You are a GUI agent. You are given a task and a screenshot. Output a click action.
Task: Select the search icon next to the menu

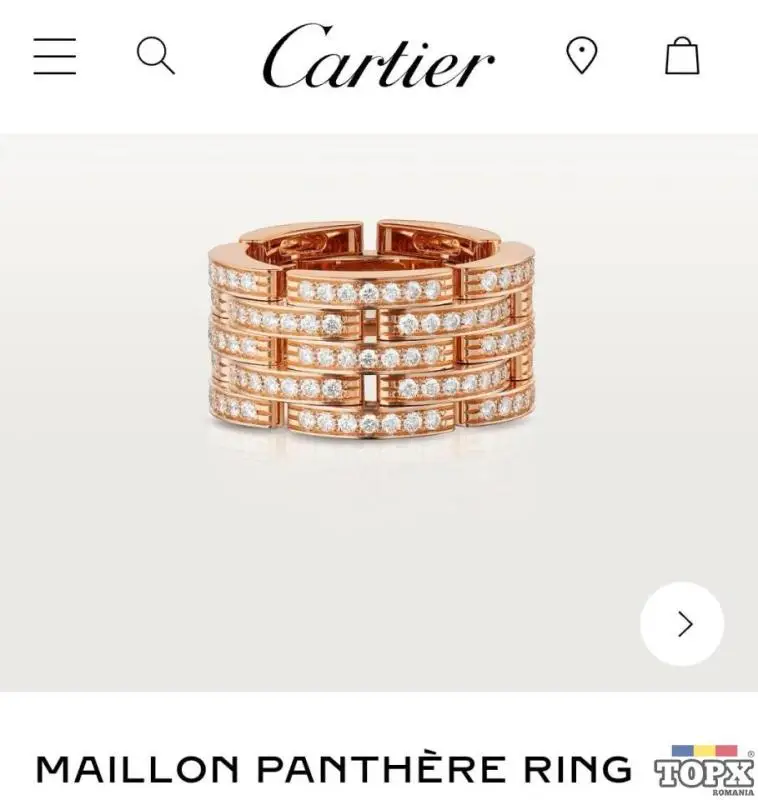pyautogui.click(x=156, y=57)
